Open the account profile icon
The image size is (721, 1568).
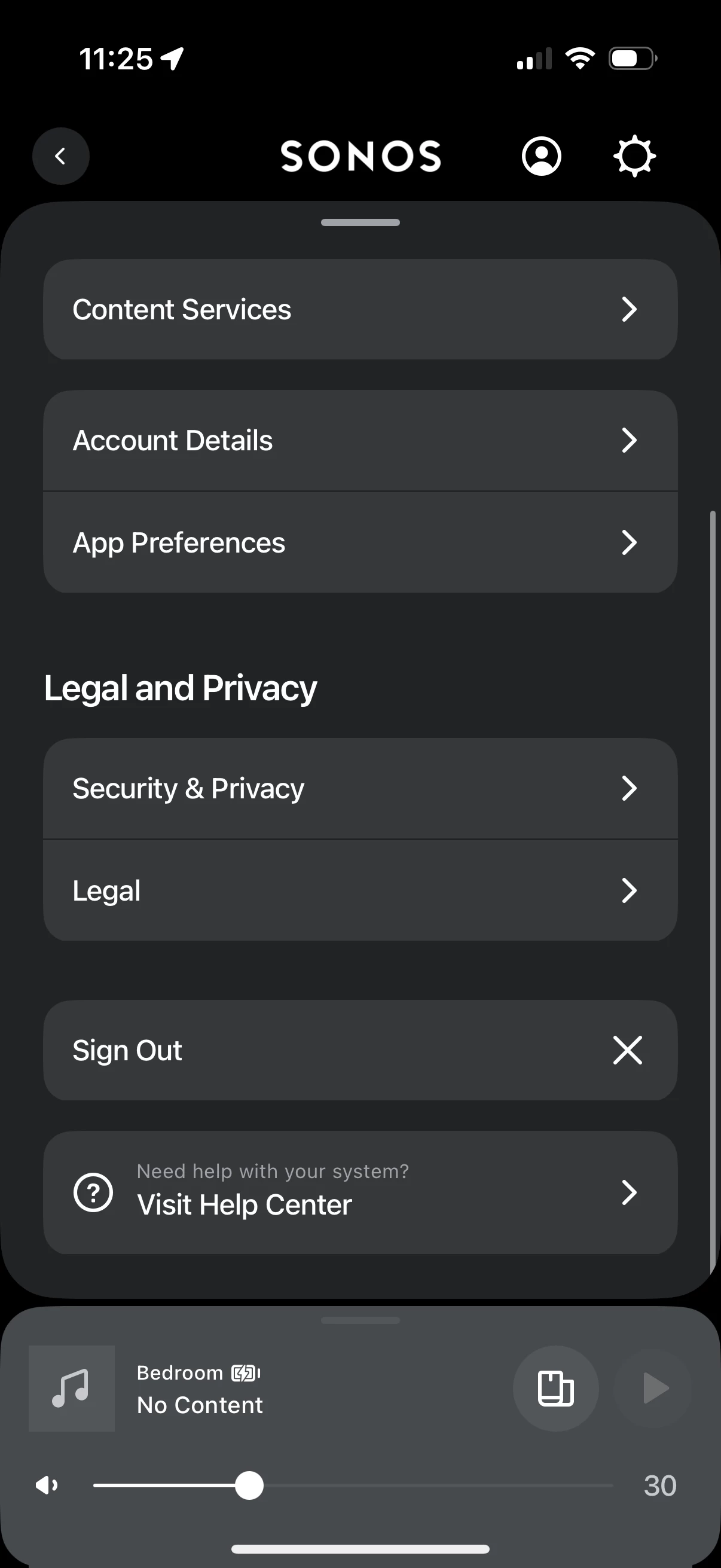541,156
